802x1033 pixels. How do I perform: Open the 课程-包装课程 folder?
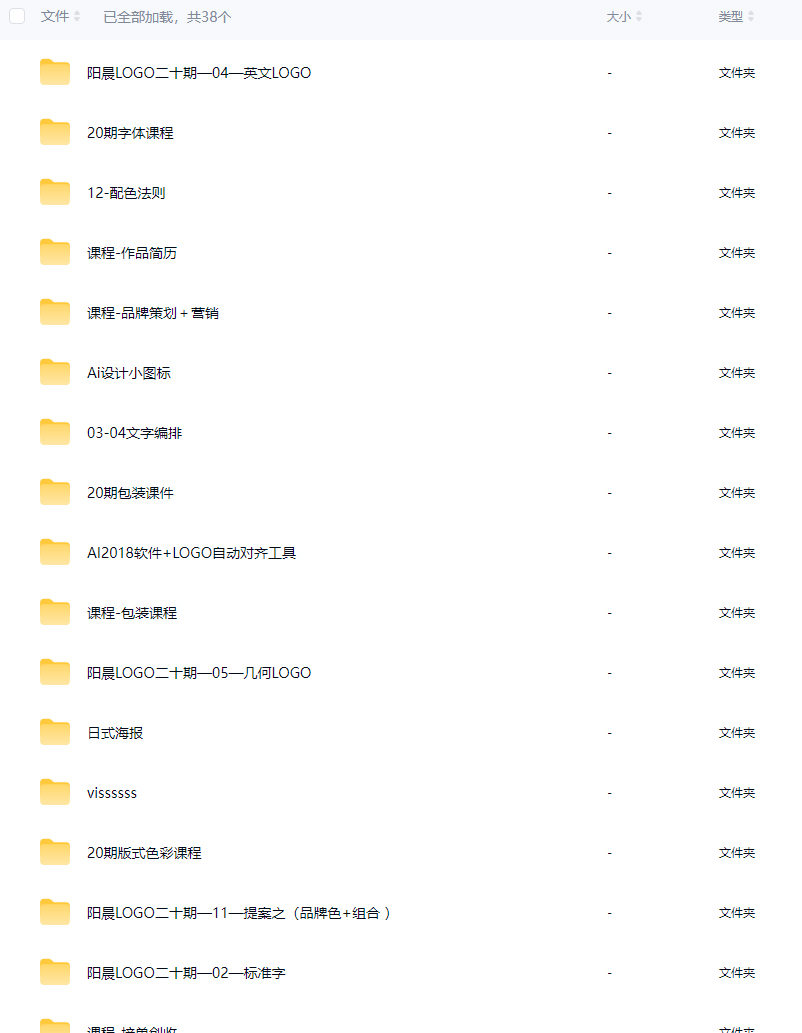(132, 613)
